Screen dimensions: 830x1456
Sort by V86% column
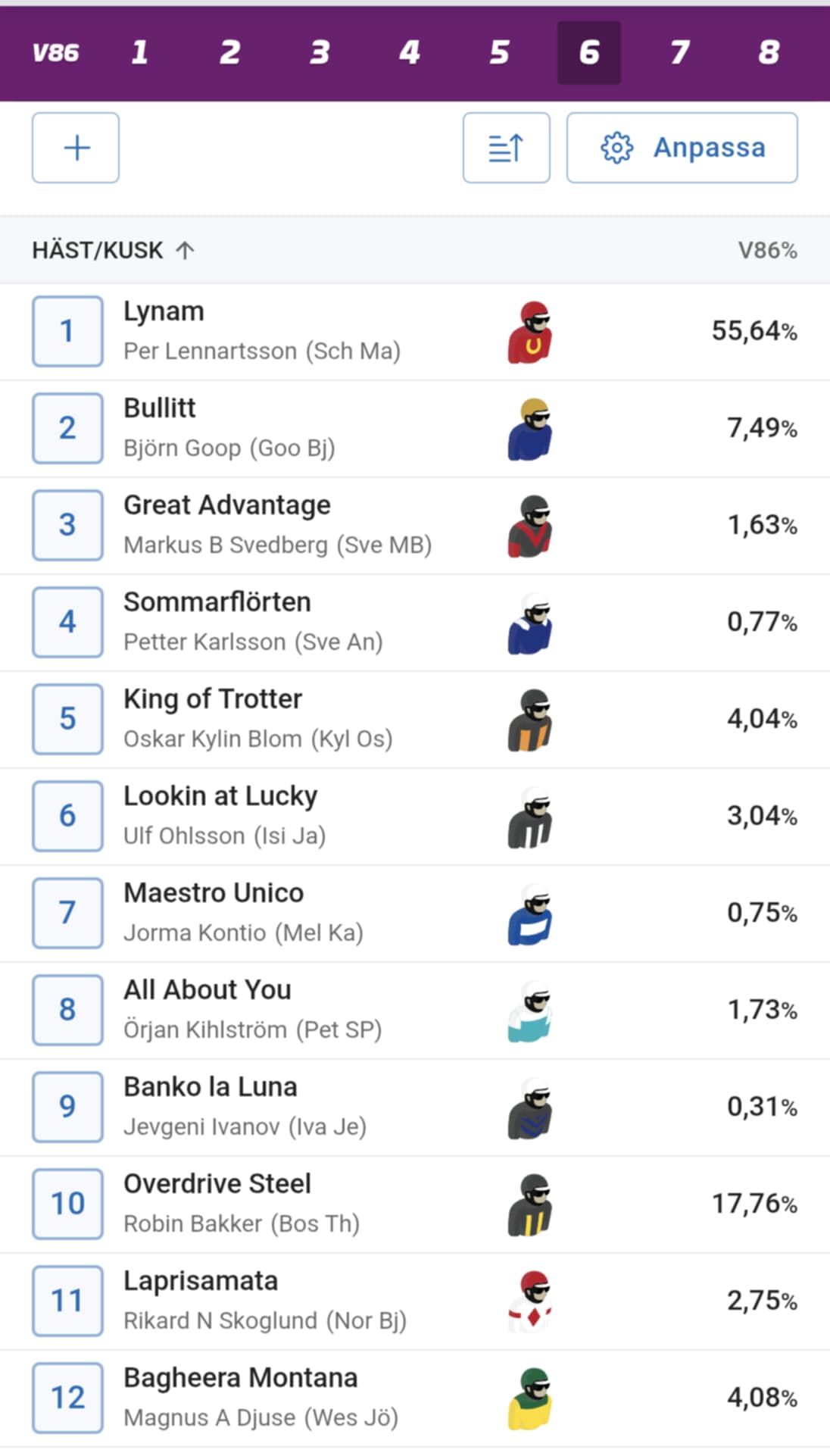(767, 250)
